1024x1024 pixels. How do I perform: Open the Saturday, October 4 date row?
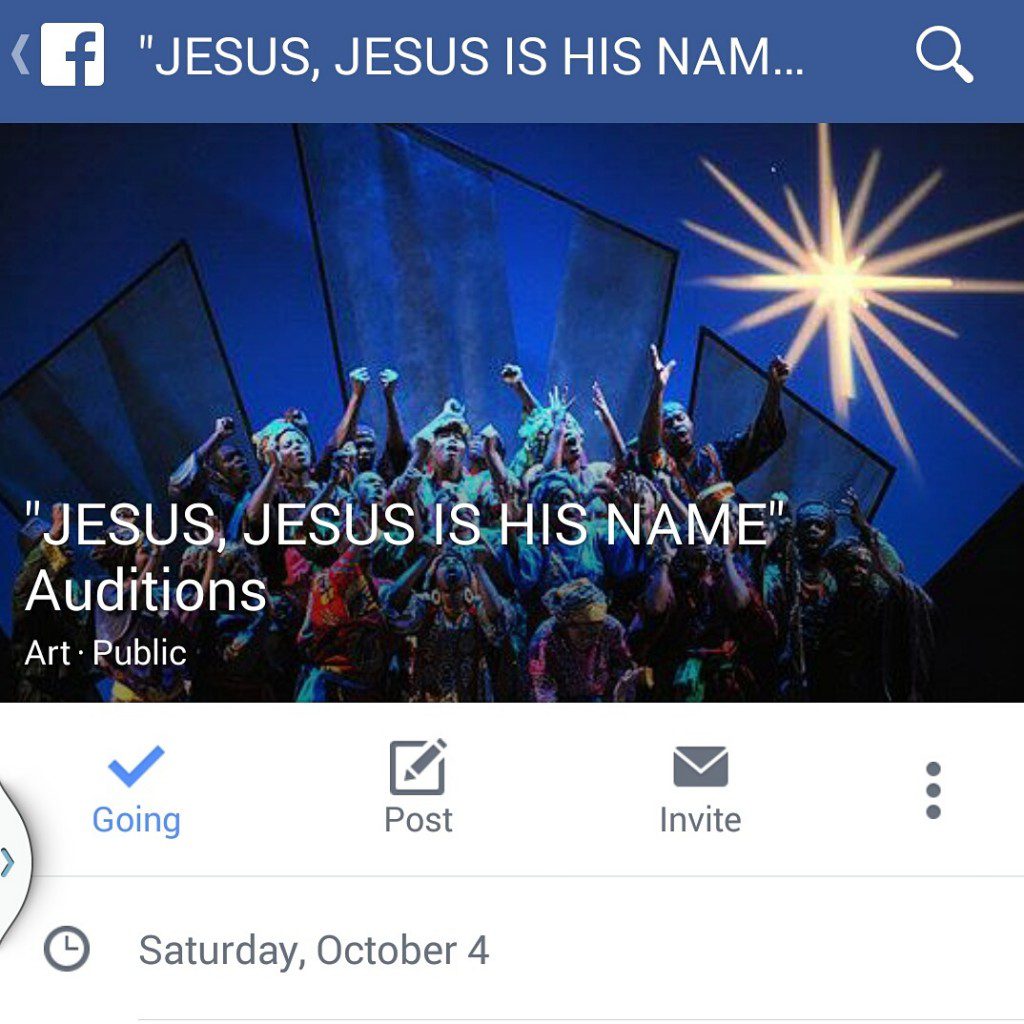click(313, 950)
